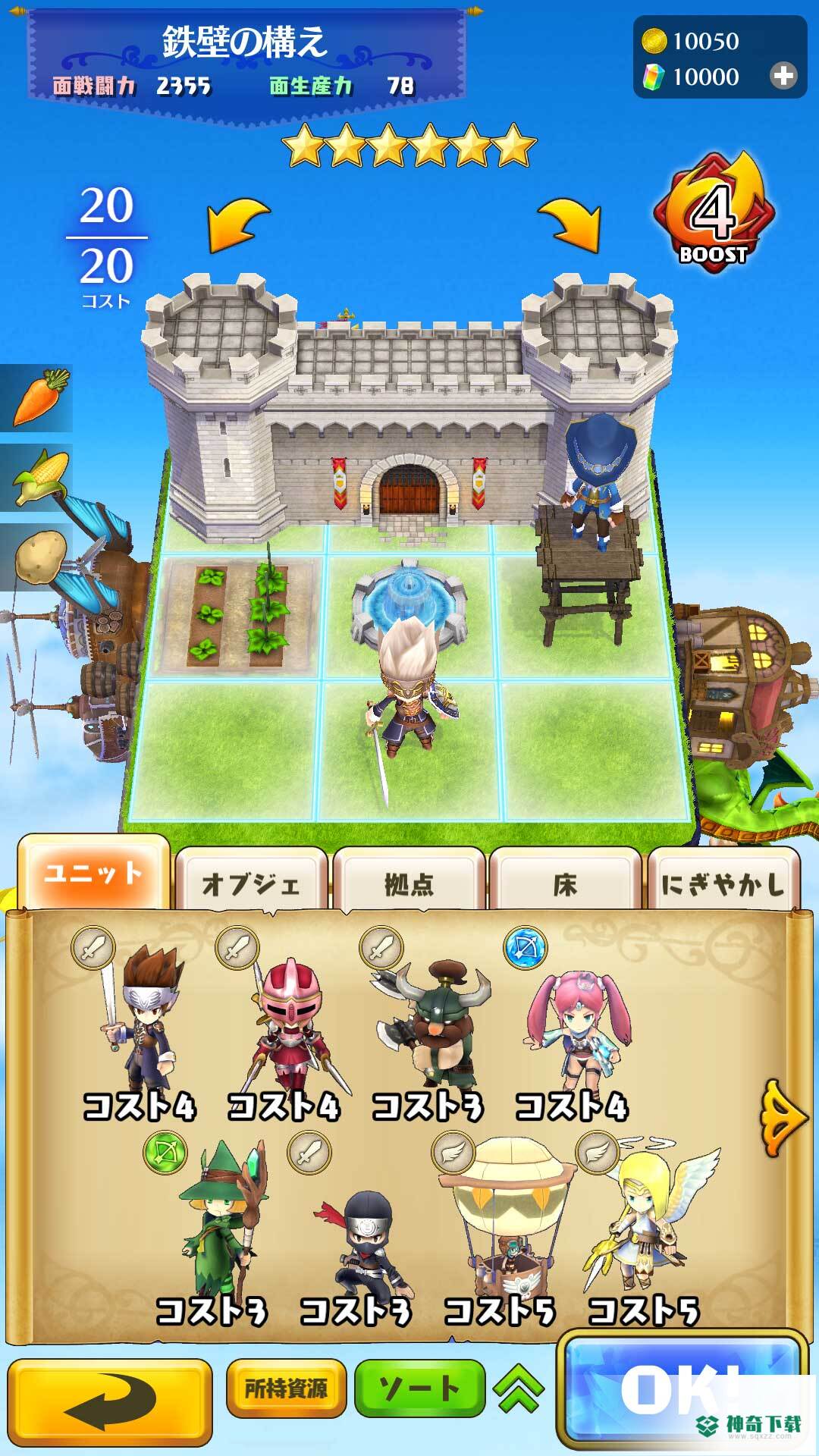Tap the ソート sort button
The width and height of the screenshot is (819, 1456).
point(419,1389)
